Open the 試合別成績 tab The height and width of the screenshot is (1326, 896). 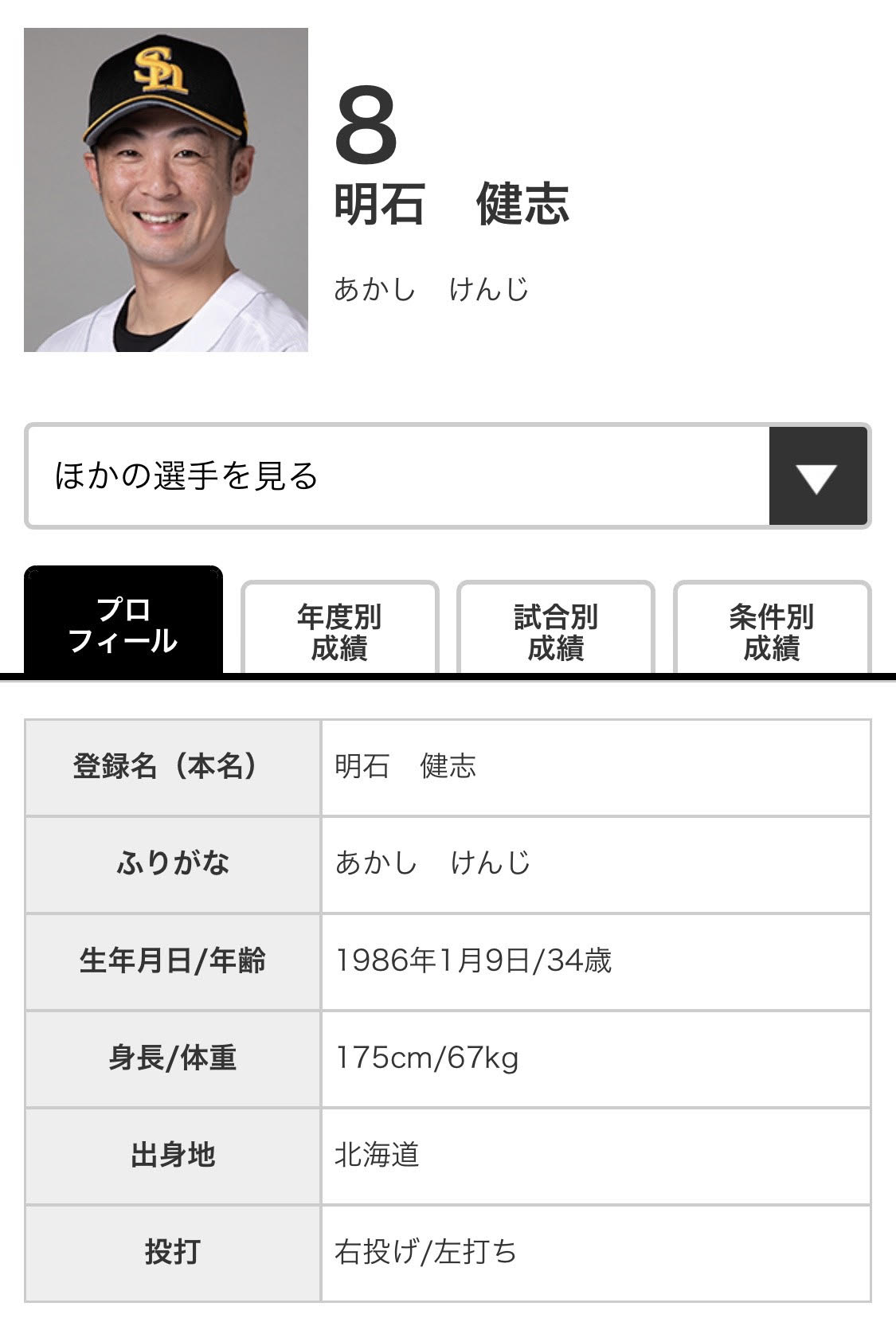click(555, 632)
